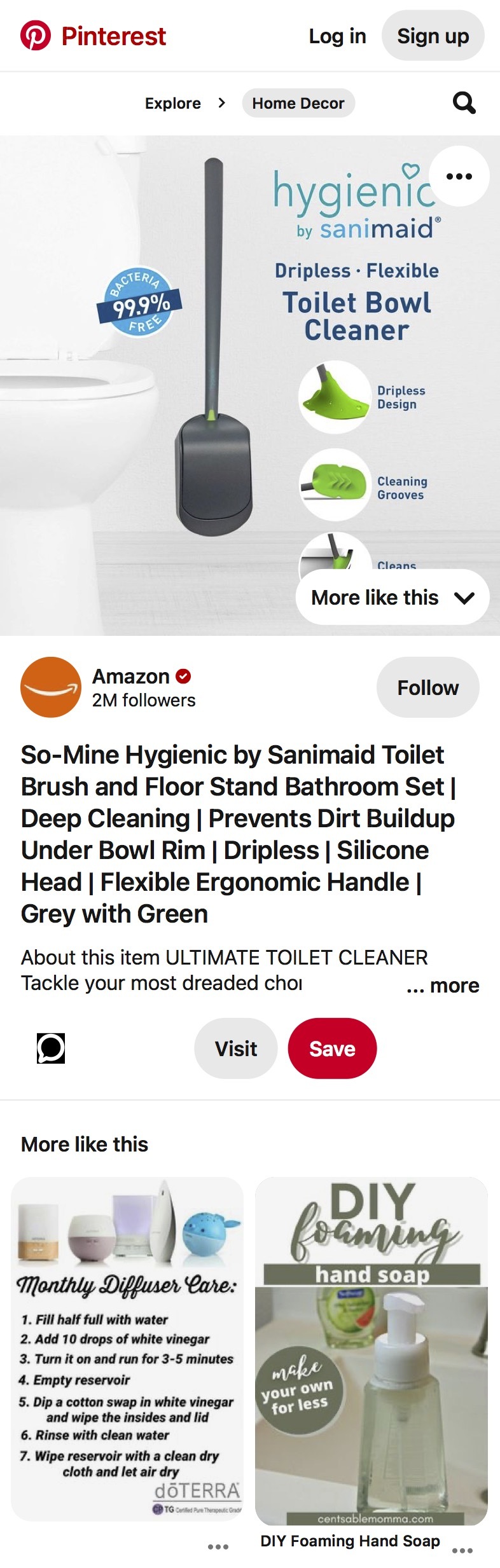Viewport: 500px width, 1568px height.
Task: Go to the Explore breadcrumb
Action: pos(172,103)
